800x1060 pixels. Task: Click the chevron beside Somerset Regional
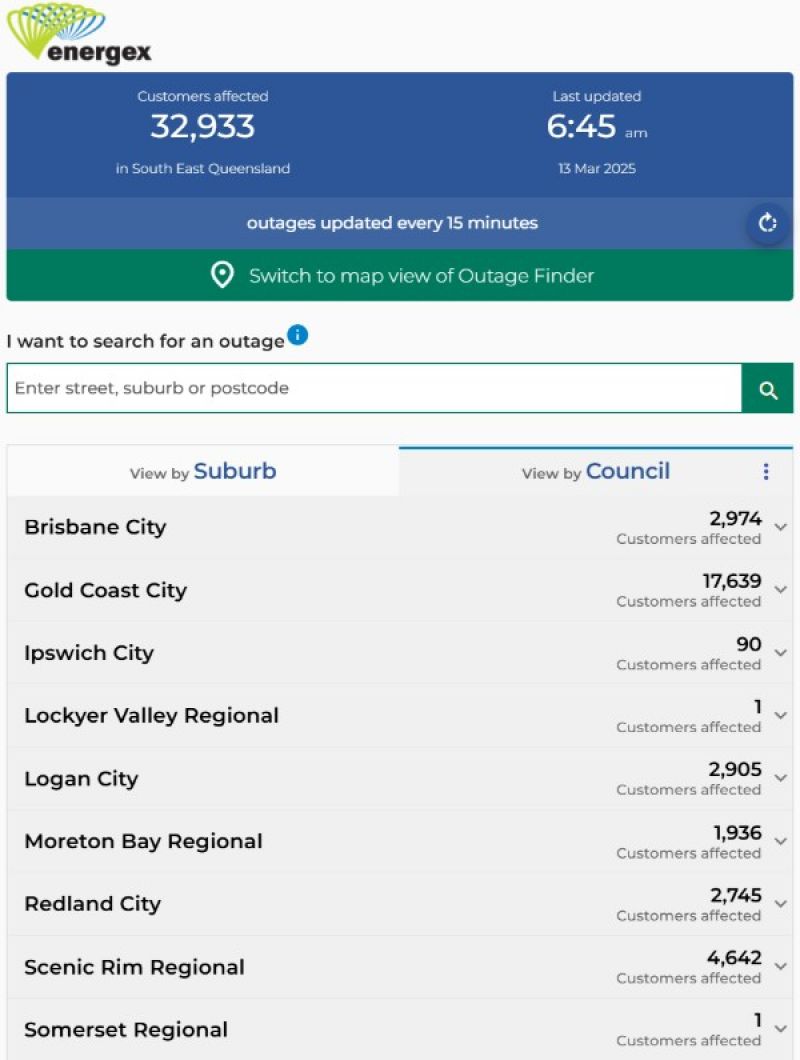[x=780, y=1030]
